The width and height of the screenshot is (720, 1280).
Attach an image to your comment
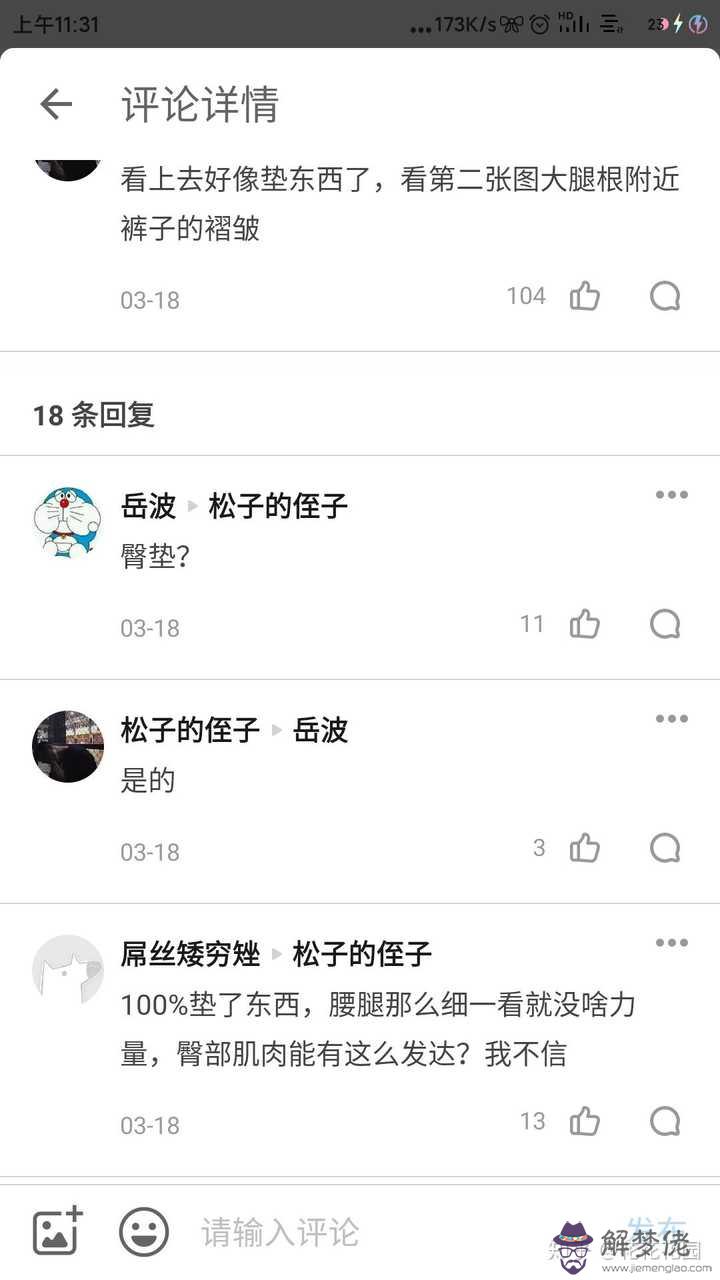pyautogui.click(x=57, y=1231)
